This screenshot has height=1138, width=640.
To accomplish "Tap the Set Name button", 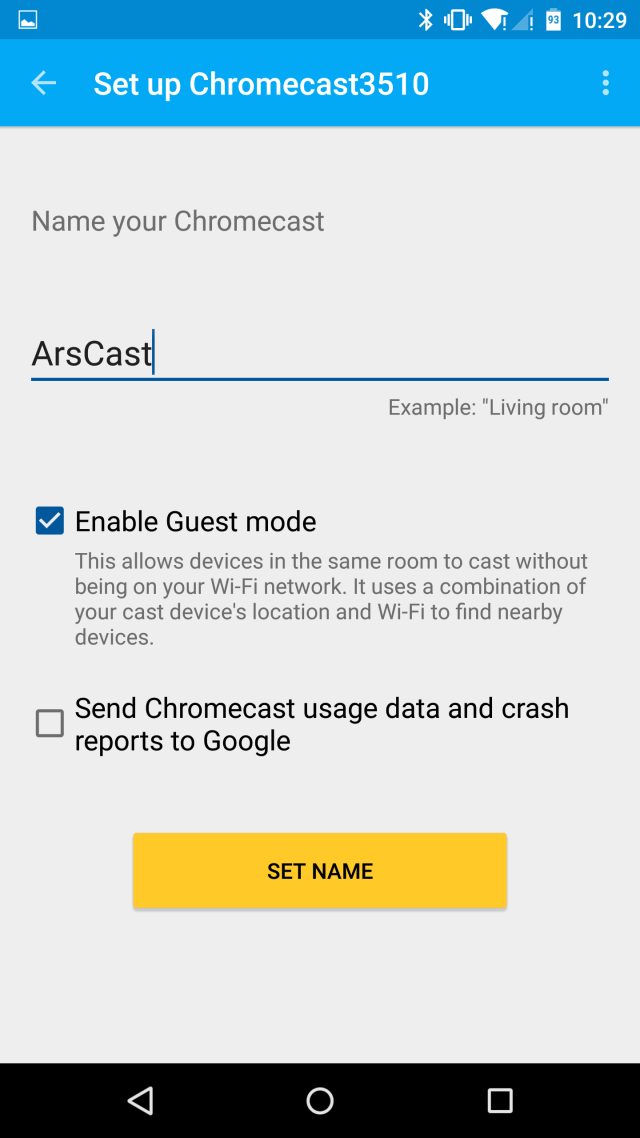I will click(x=320, y=871).
